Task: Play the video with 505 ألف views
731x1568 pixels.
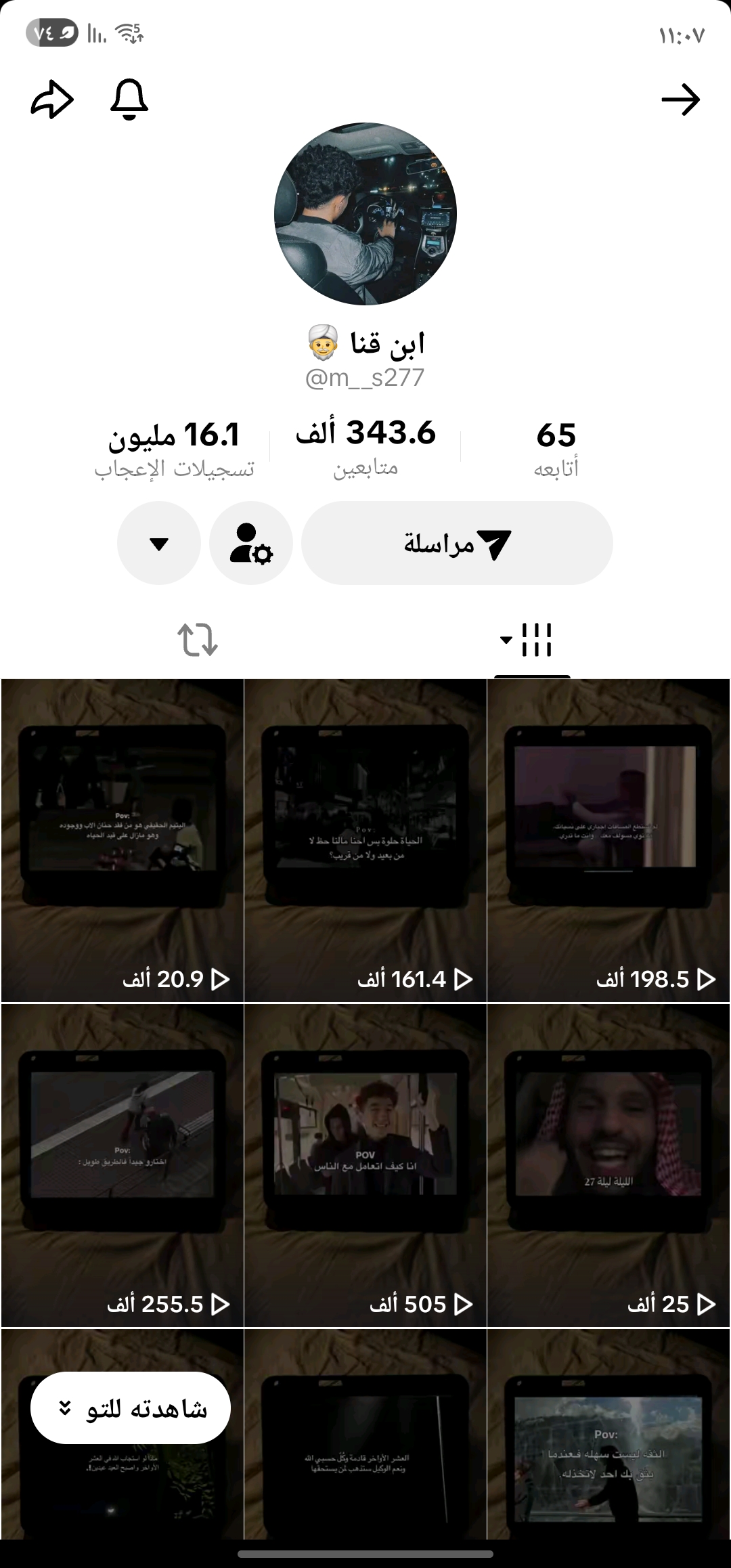Action: (x=365, y=1164)
